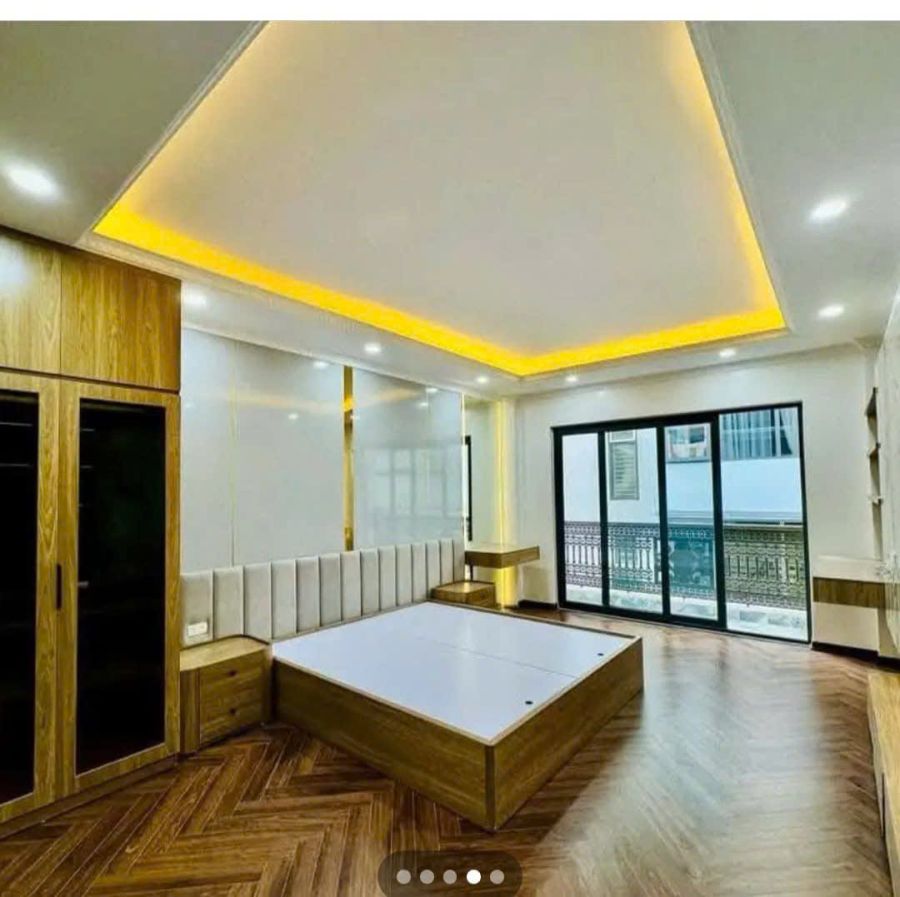The image size is (900, 897).
Task: Open the bedroom photo in full view
Action: pos(450,450)
